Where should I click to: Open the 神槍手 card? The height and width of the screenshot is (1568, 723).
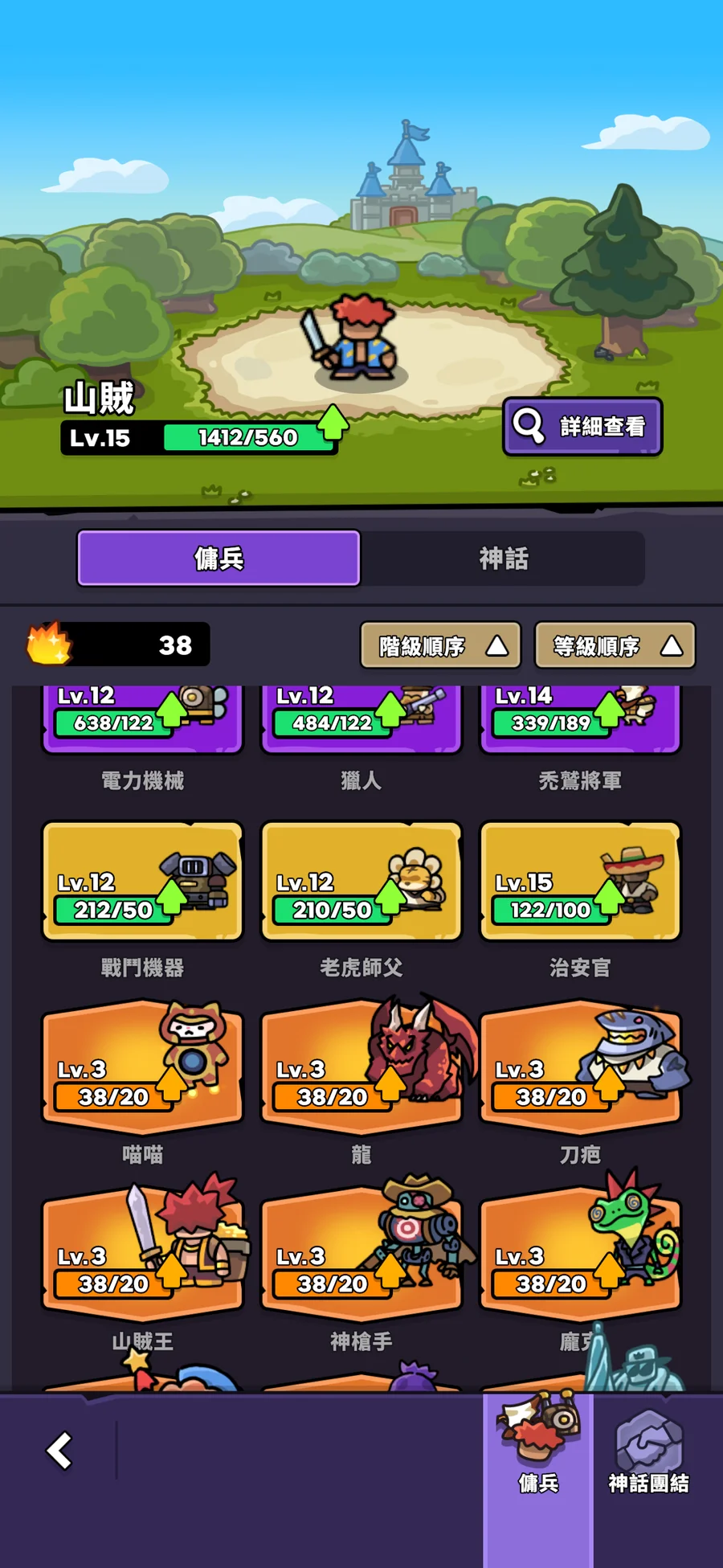tap(361, 1254)
